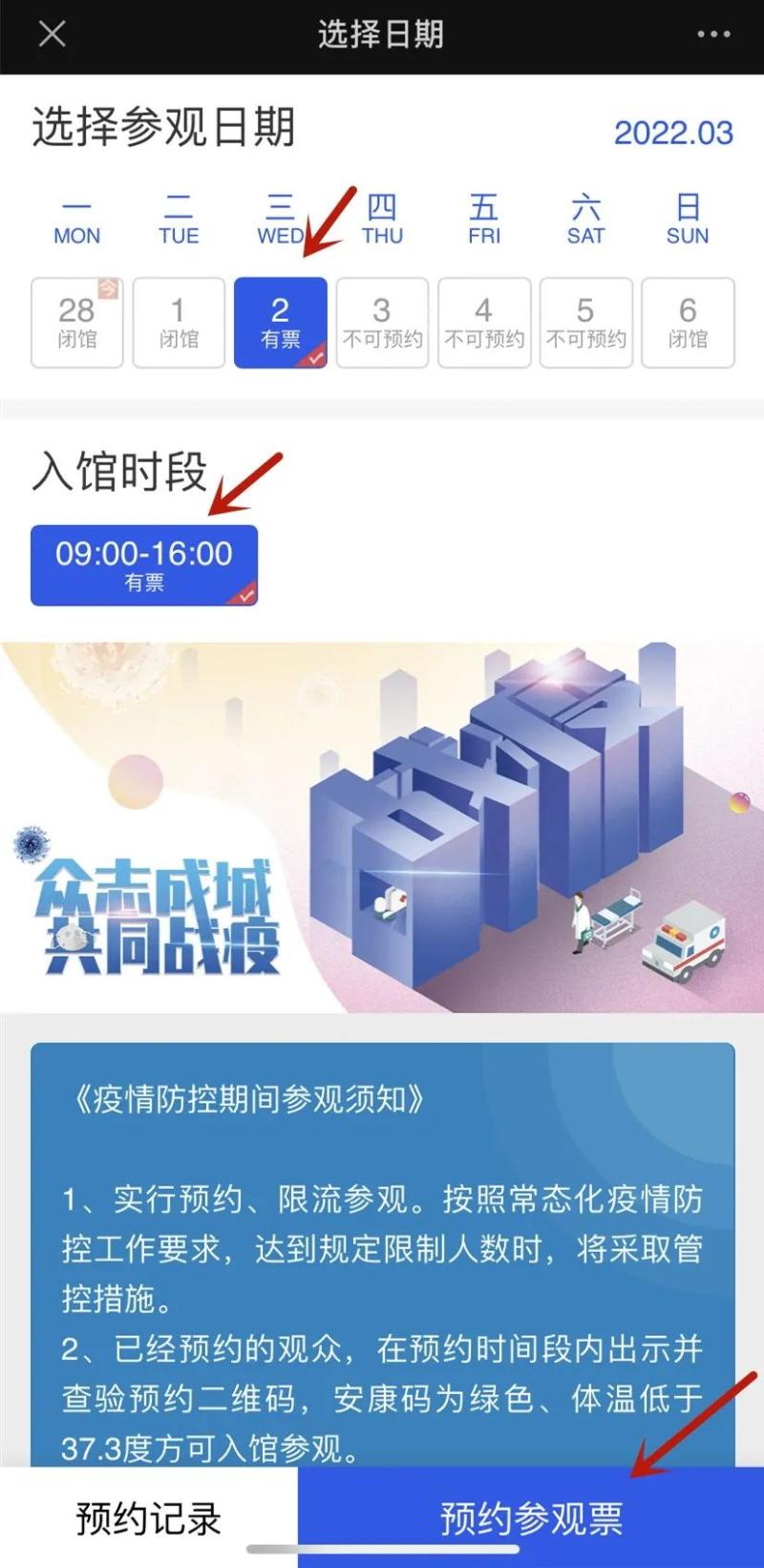The height and width of the screenshot is (1568, 764).
Task: Select date 4 Friday
Action: pyautogui.click(x=484, y=323)
